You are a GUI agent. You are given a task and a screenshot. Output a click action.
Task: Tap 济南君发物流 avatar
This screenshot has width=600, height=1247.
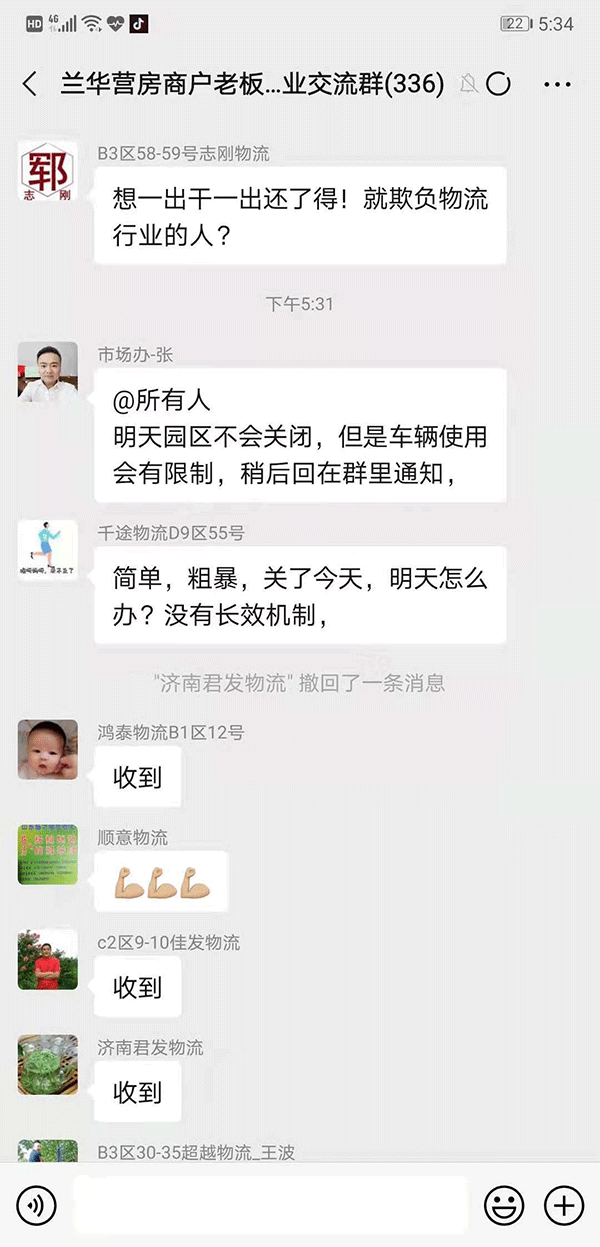(x=48, y=1065)
